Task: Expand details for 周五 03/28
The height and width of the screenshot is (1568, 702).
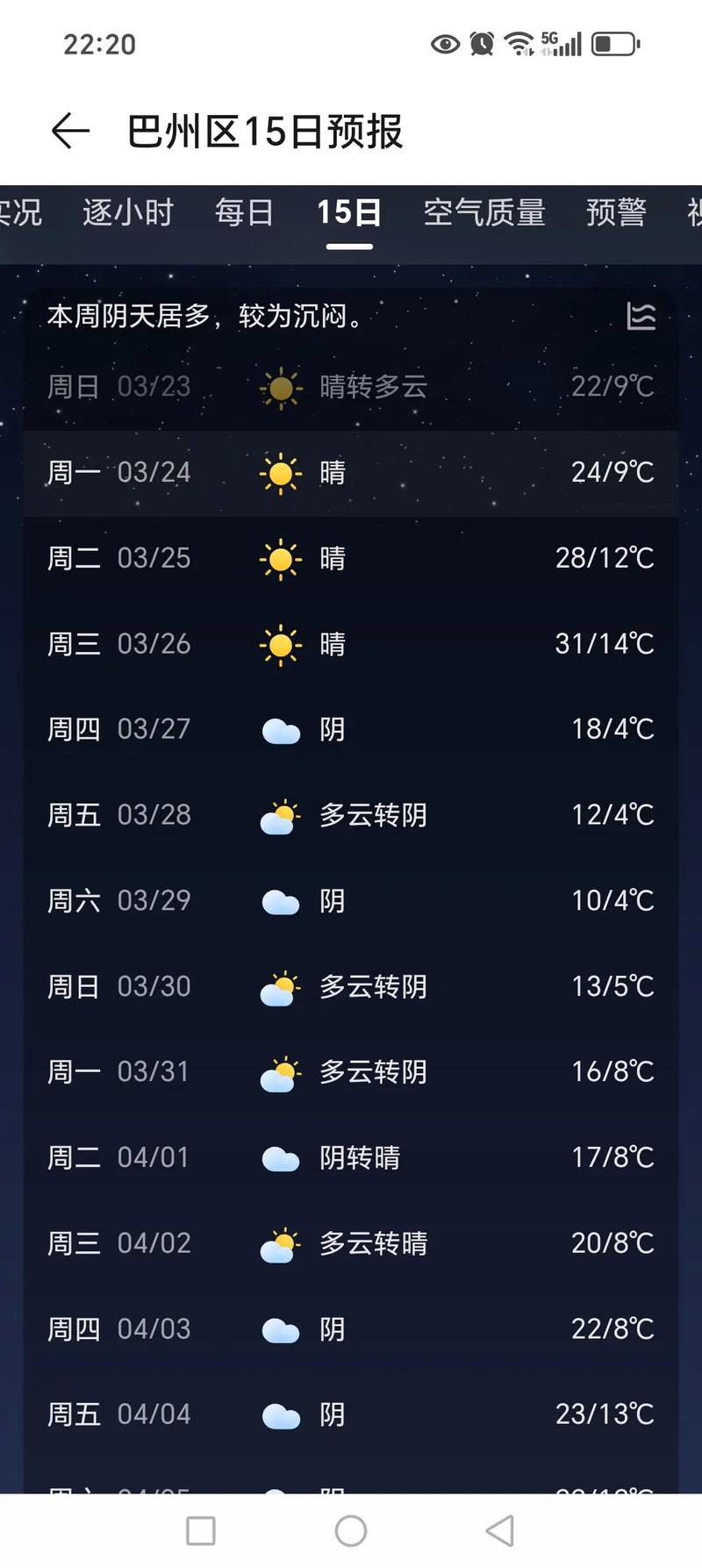Action: pyautogui.click(x=351, y=814)
